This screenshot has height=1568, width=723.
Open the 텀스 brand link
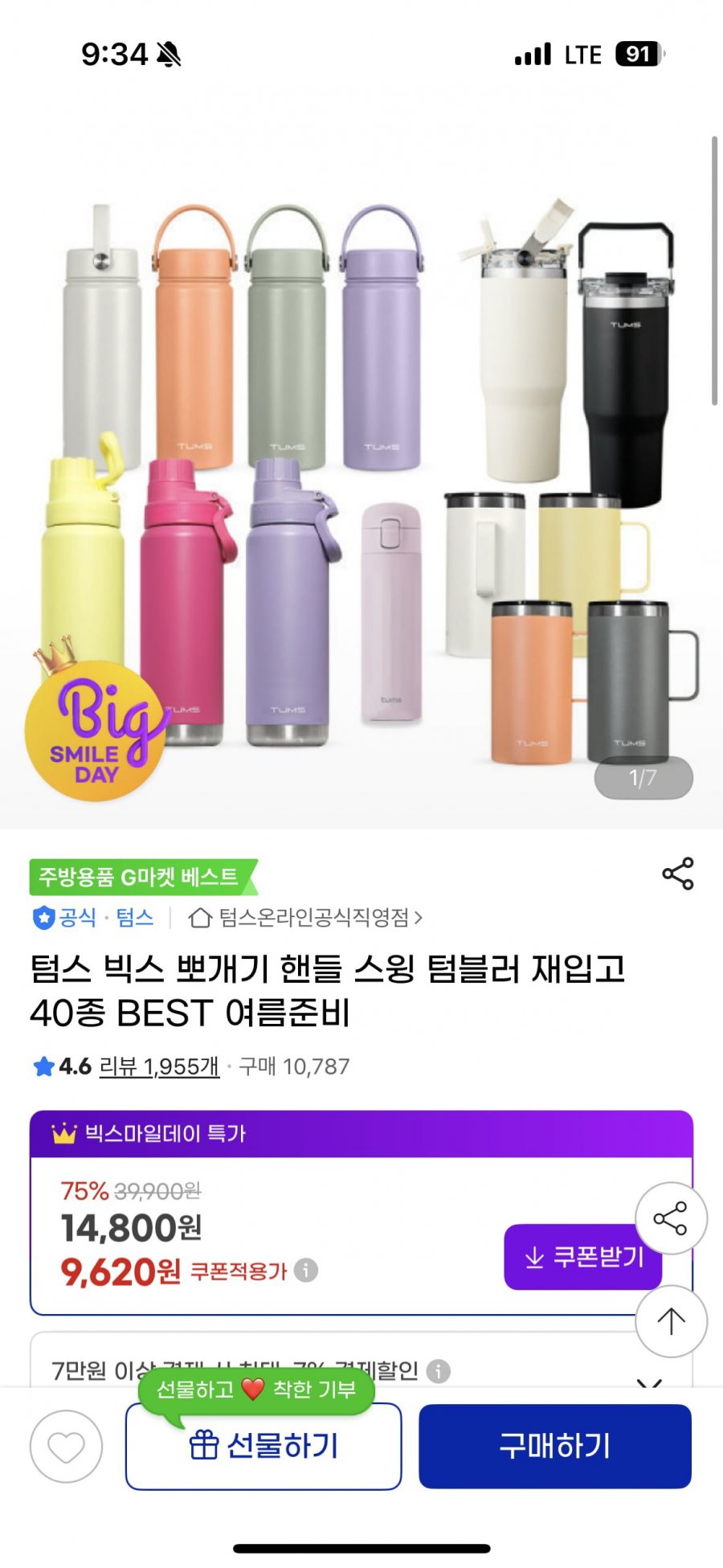(134, 917)
